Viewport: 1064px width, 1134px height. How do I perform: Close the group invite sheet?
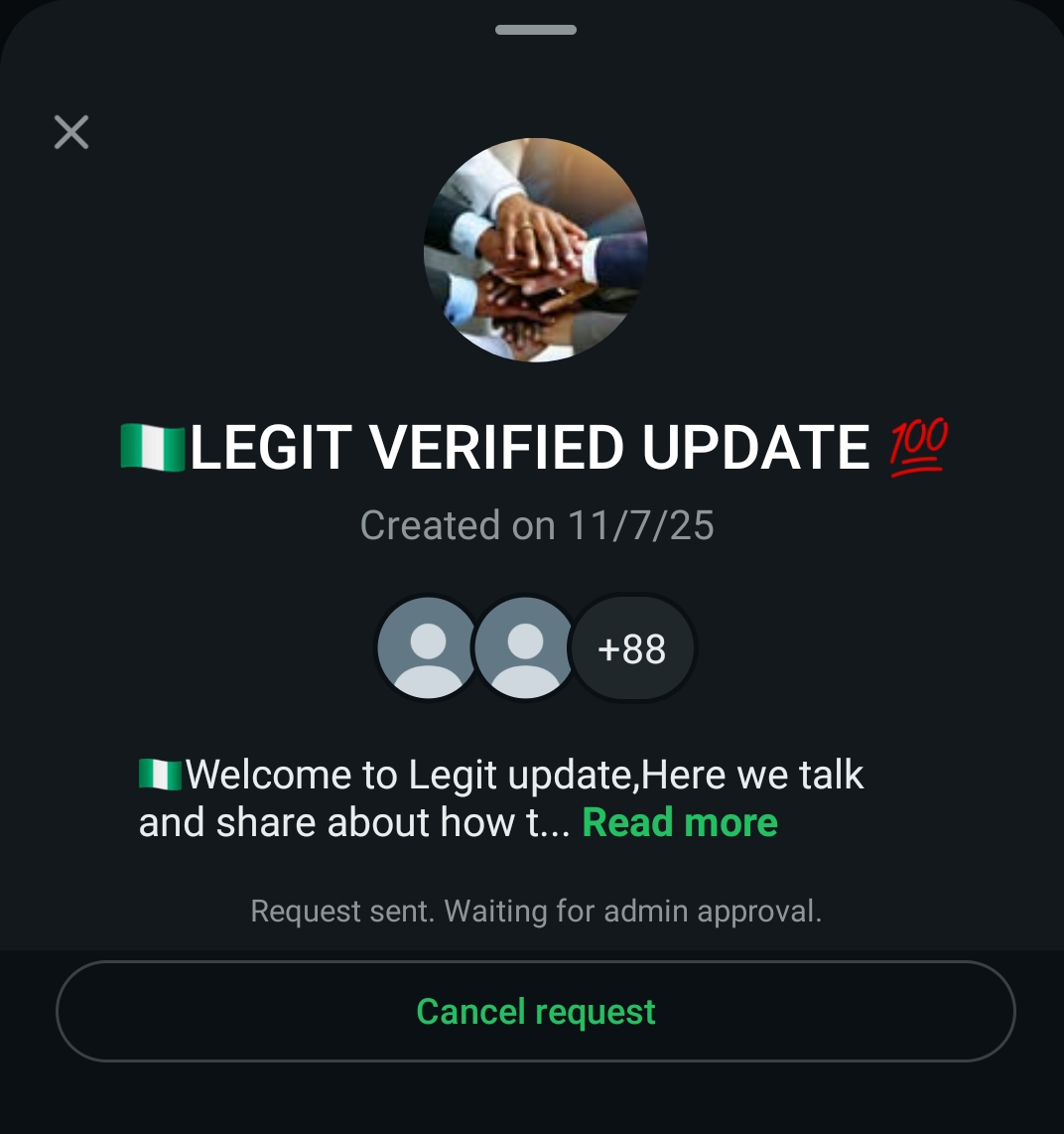coord(71,132)
